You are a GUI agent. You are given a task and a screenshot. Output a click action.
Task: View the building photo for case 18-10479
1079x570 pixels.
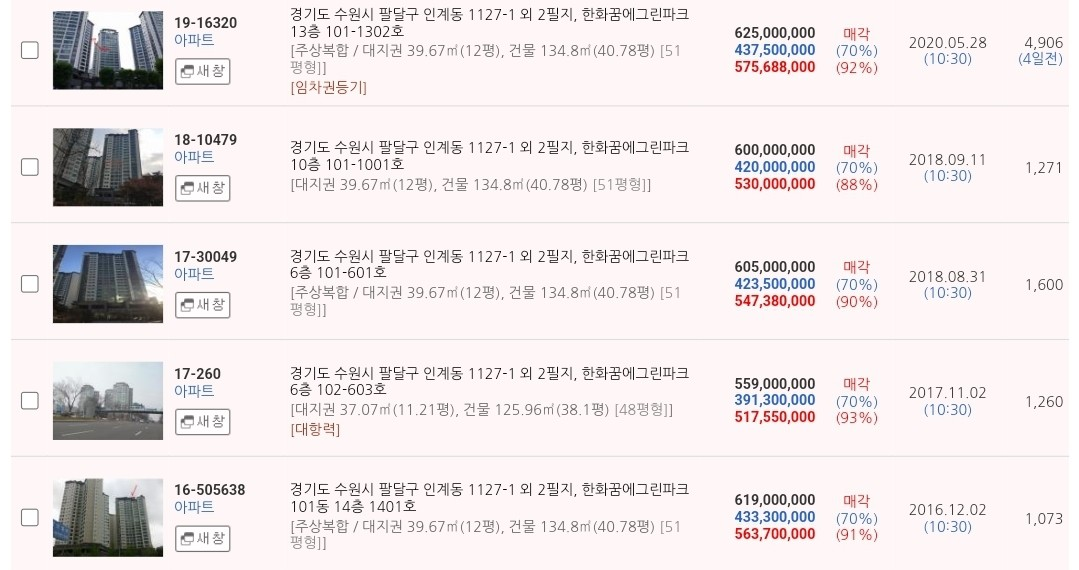107,167
